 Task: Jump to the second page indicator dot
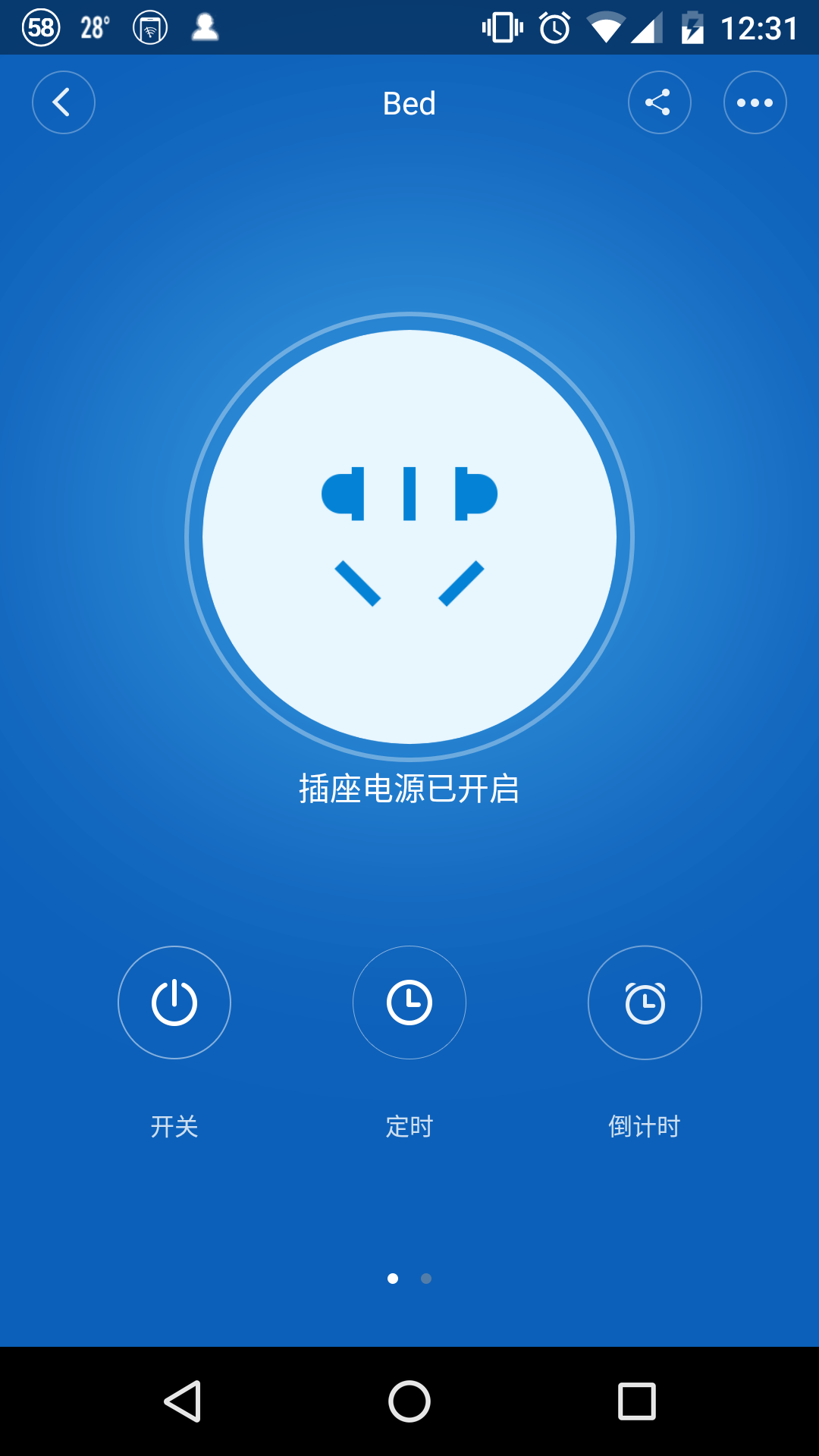tap(426, 1279)
